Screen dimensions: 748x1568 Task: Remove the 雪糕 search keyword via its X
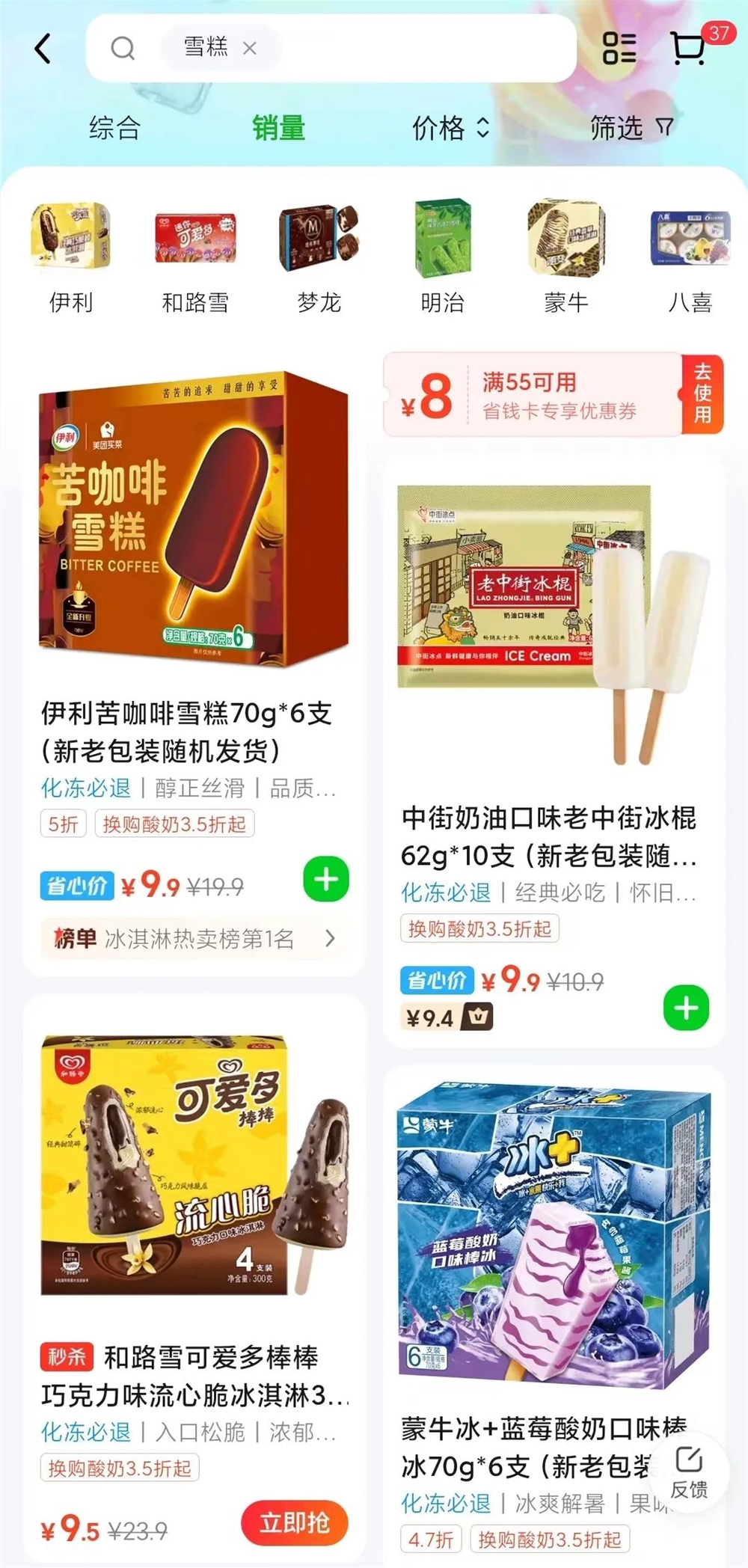click(251, 48)
